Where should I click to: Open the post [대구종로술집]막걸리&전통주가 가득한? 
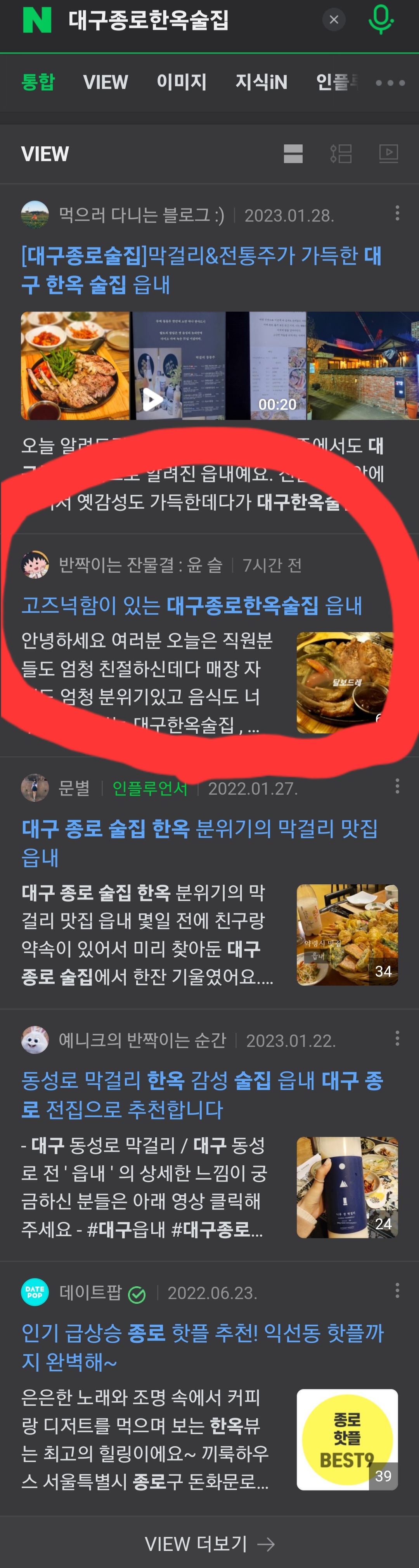click(201, 270)
